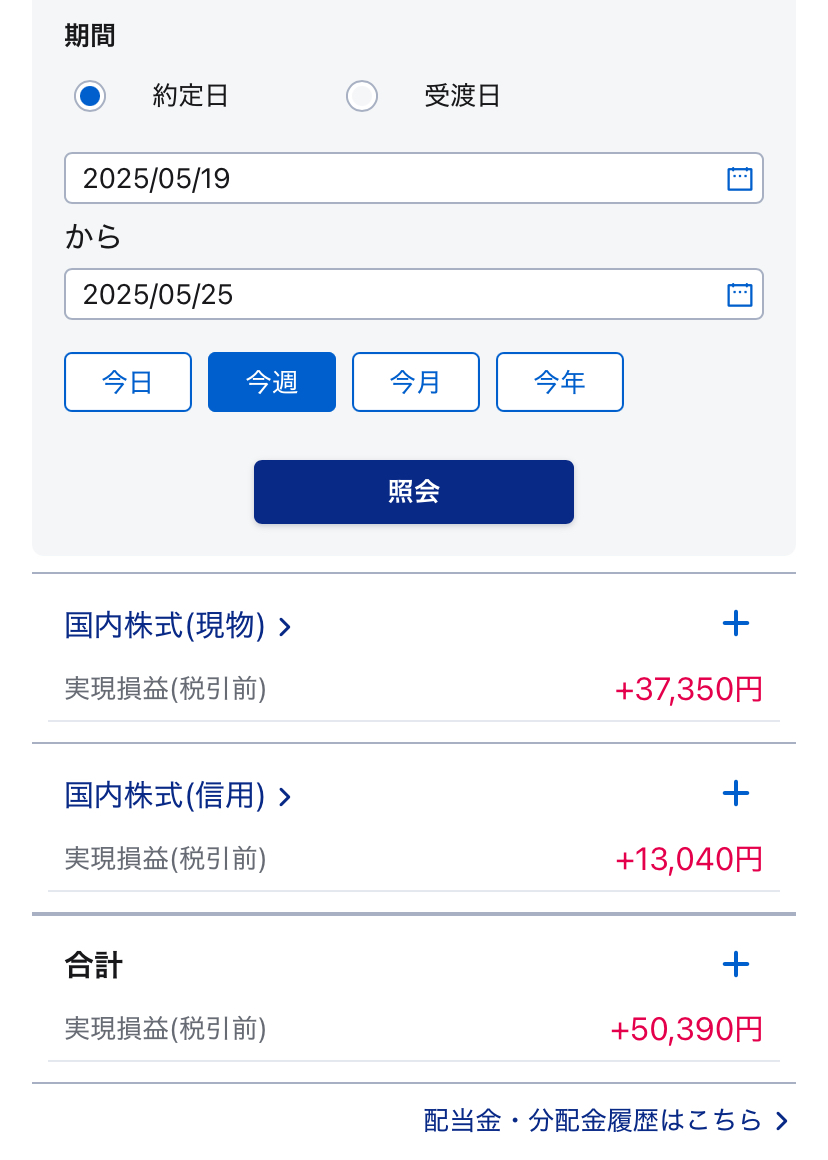Select the 約定日 radio button
828x1160 pixels.
[x=90, y=96]
